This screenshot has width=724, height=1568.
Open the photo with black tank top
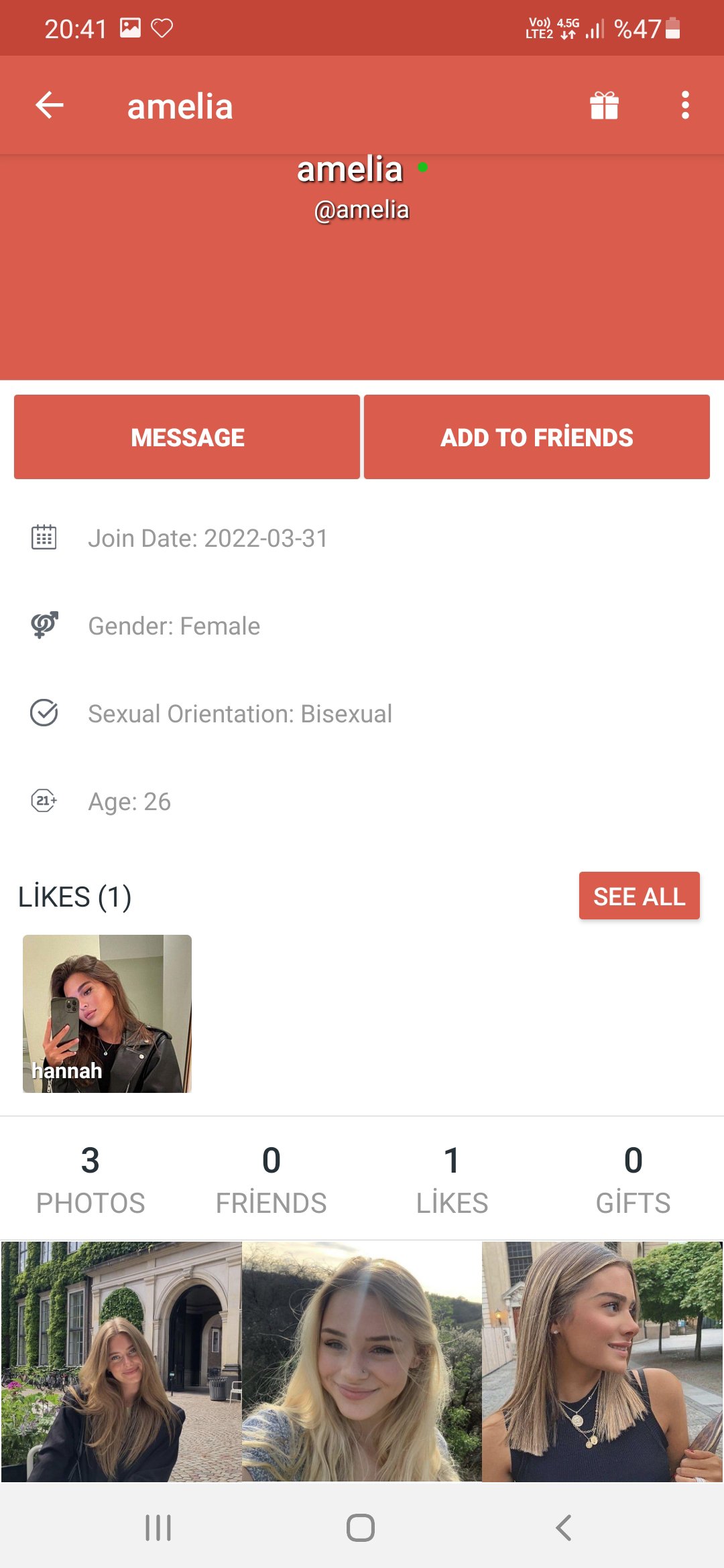(x=602, y=1361)
